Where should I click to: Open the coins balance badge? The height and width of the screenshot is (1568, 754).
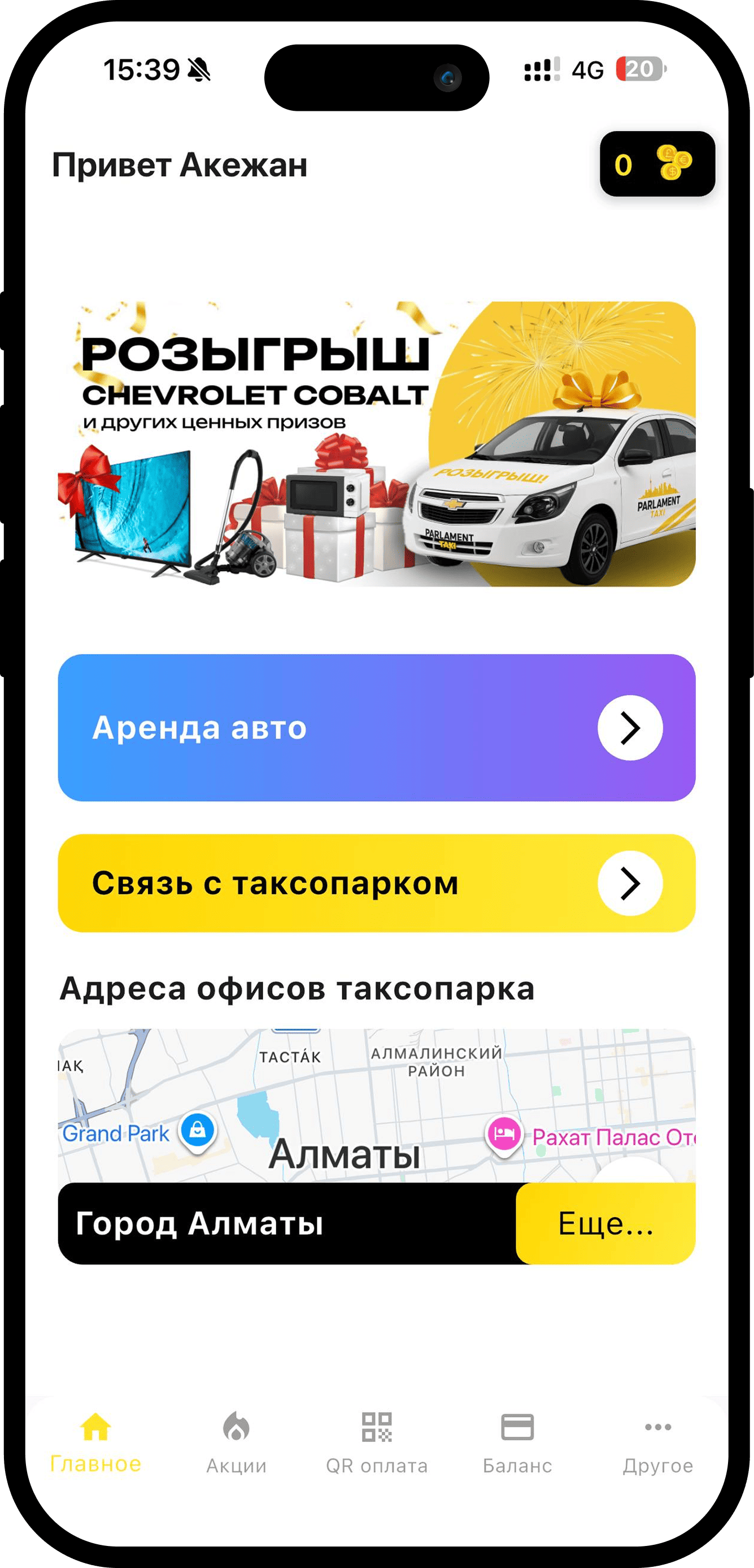click(657, 164)
